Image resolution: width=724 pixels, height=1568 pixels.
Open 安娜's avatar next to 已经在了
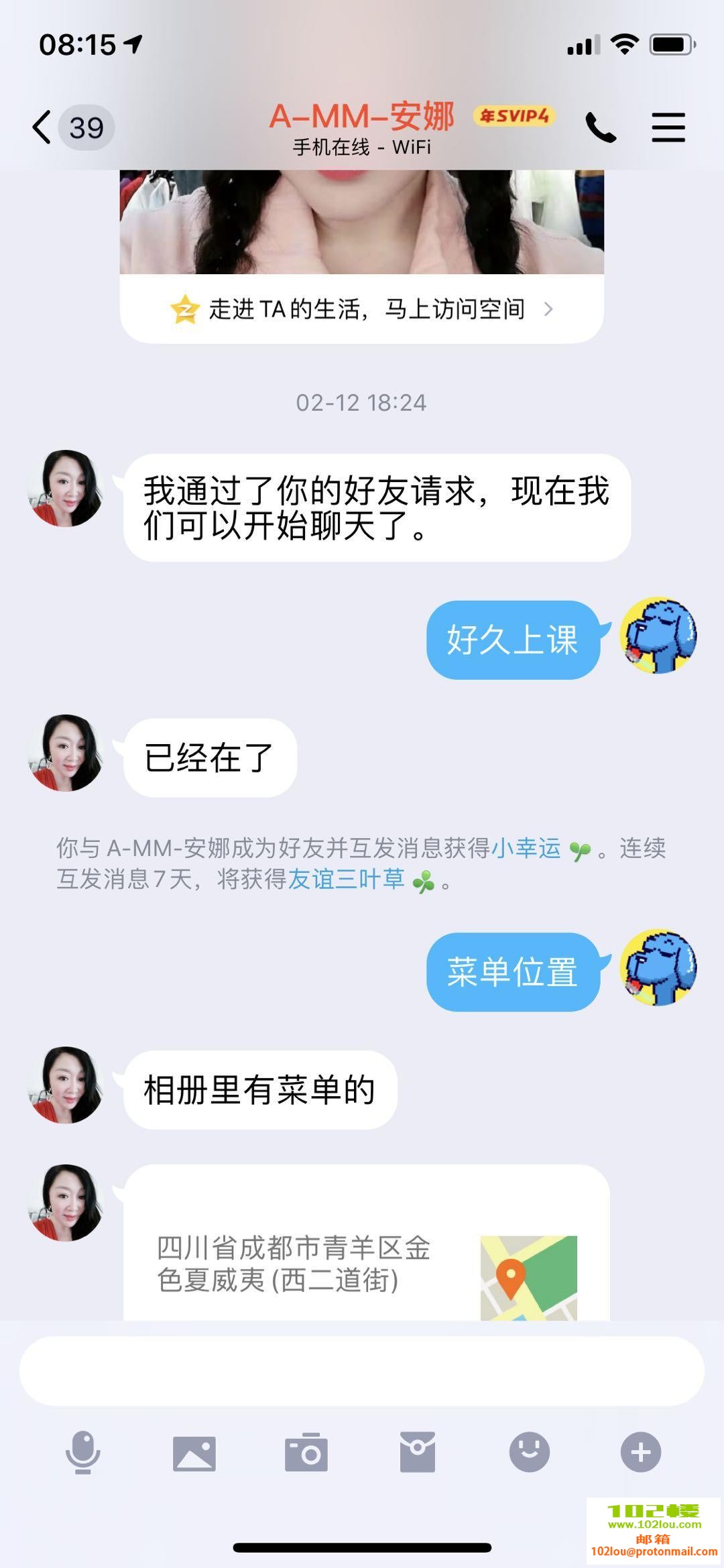[x=65, y=753]
